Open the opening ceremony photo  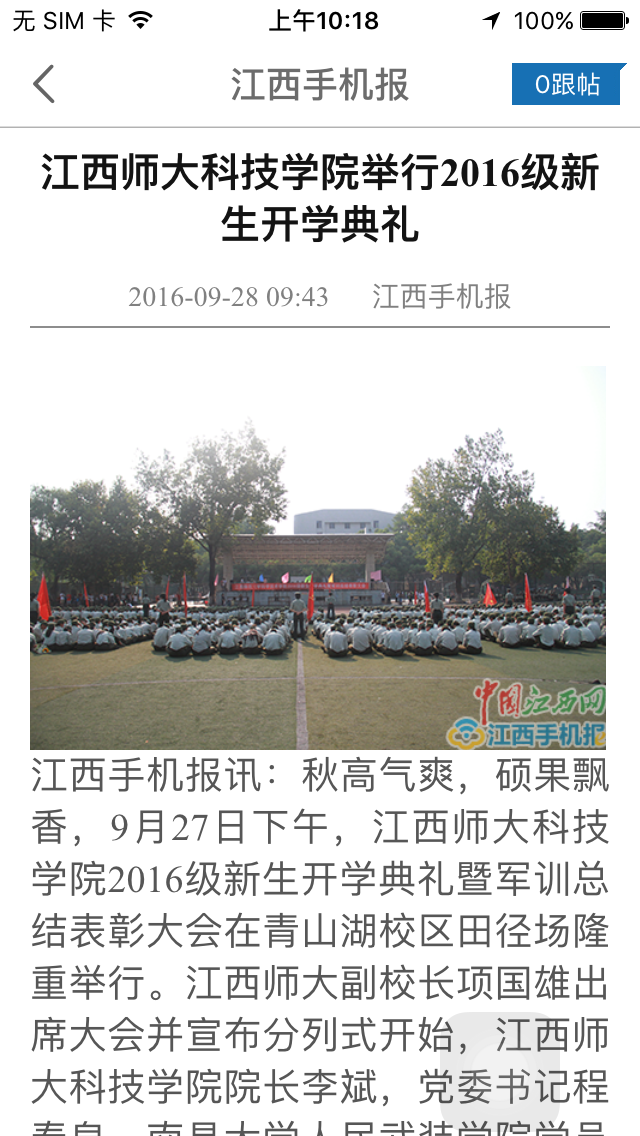coord(318,558)
